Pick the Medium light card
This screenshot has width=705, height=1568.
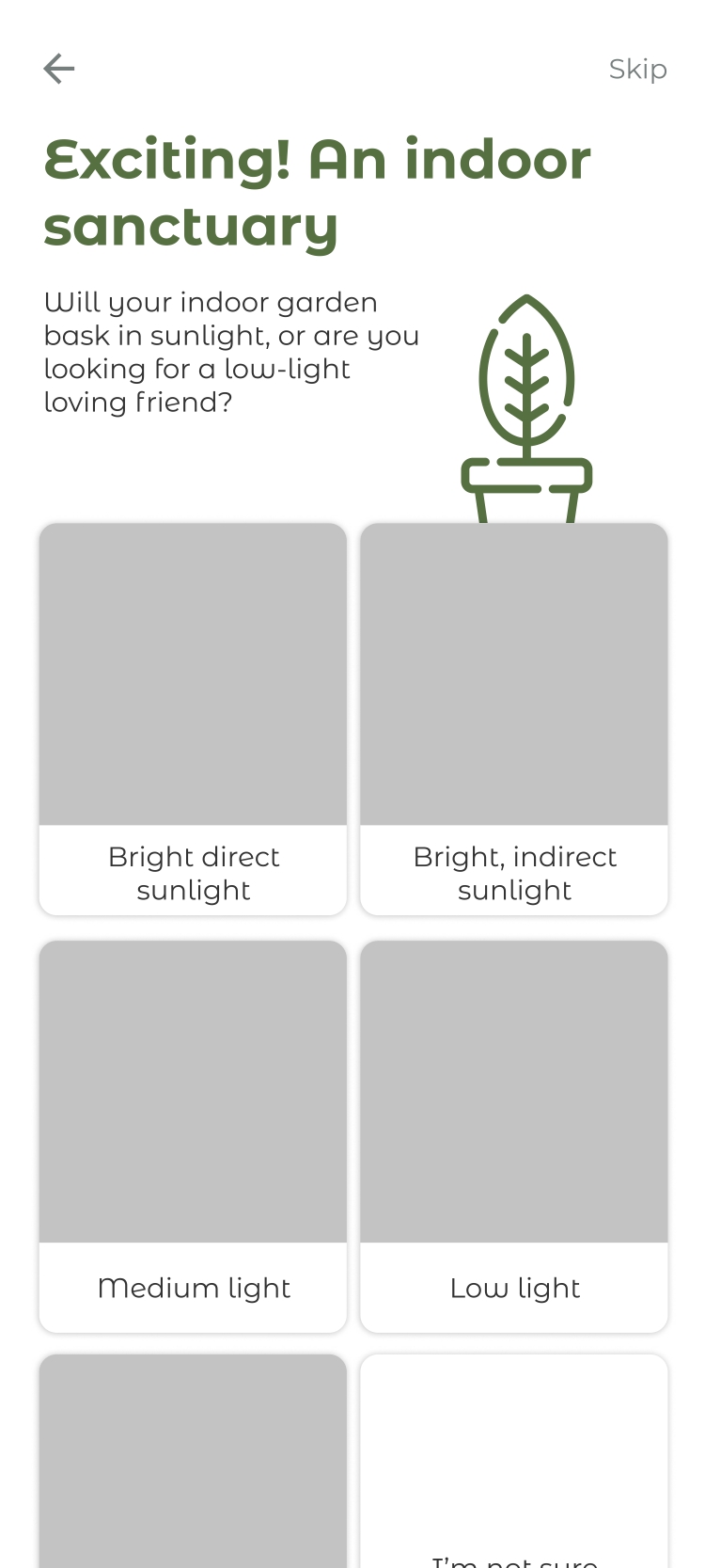[x=193, y=1136]
